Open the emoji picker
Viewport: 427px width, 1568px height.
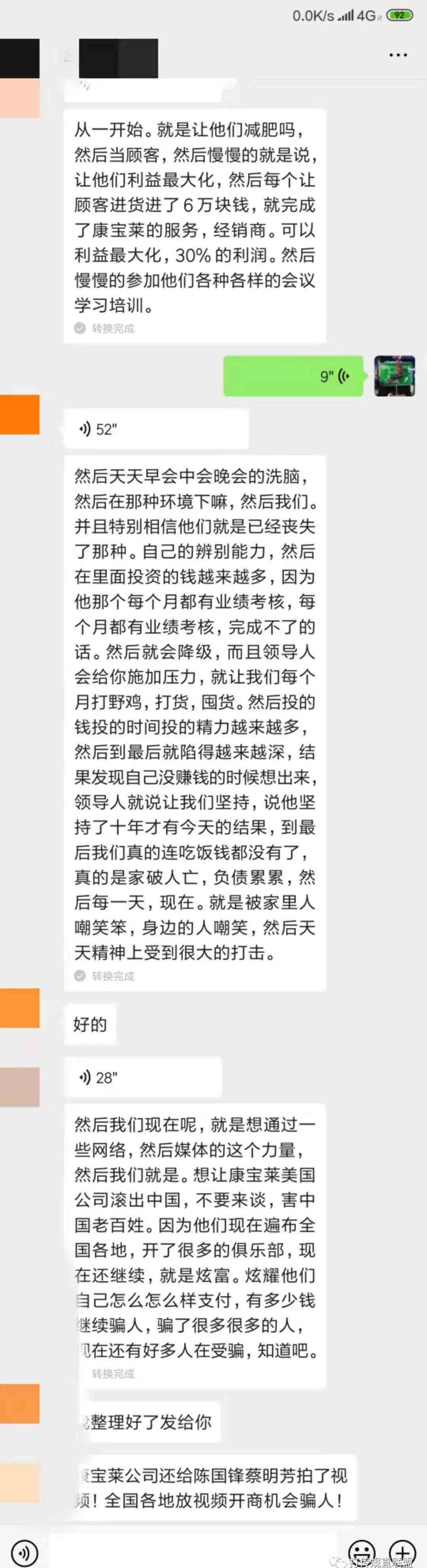click(361, 1551)
